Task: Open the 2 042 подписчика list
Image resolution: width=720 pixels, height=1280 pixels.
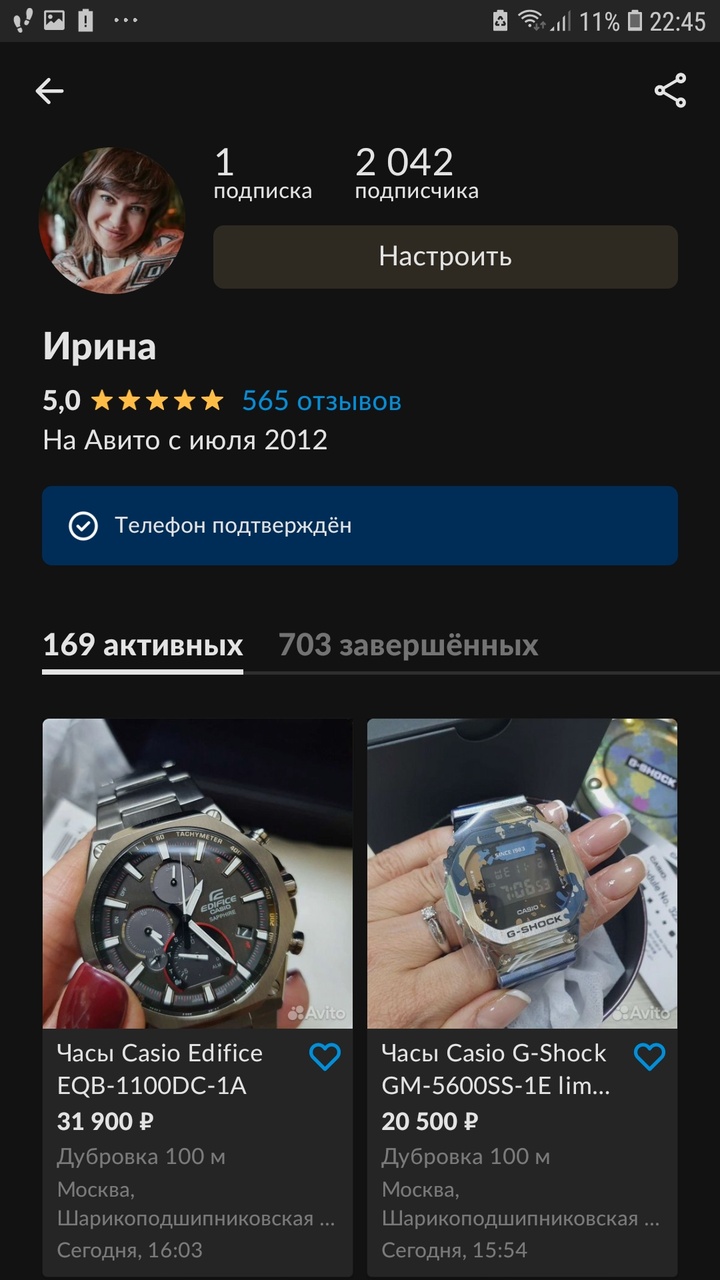Action: tap(416, 174)
